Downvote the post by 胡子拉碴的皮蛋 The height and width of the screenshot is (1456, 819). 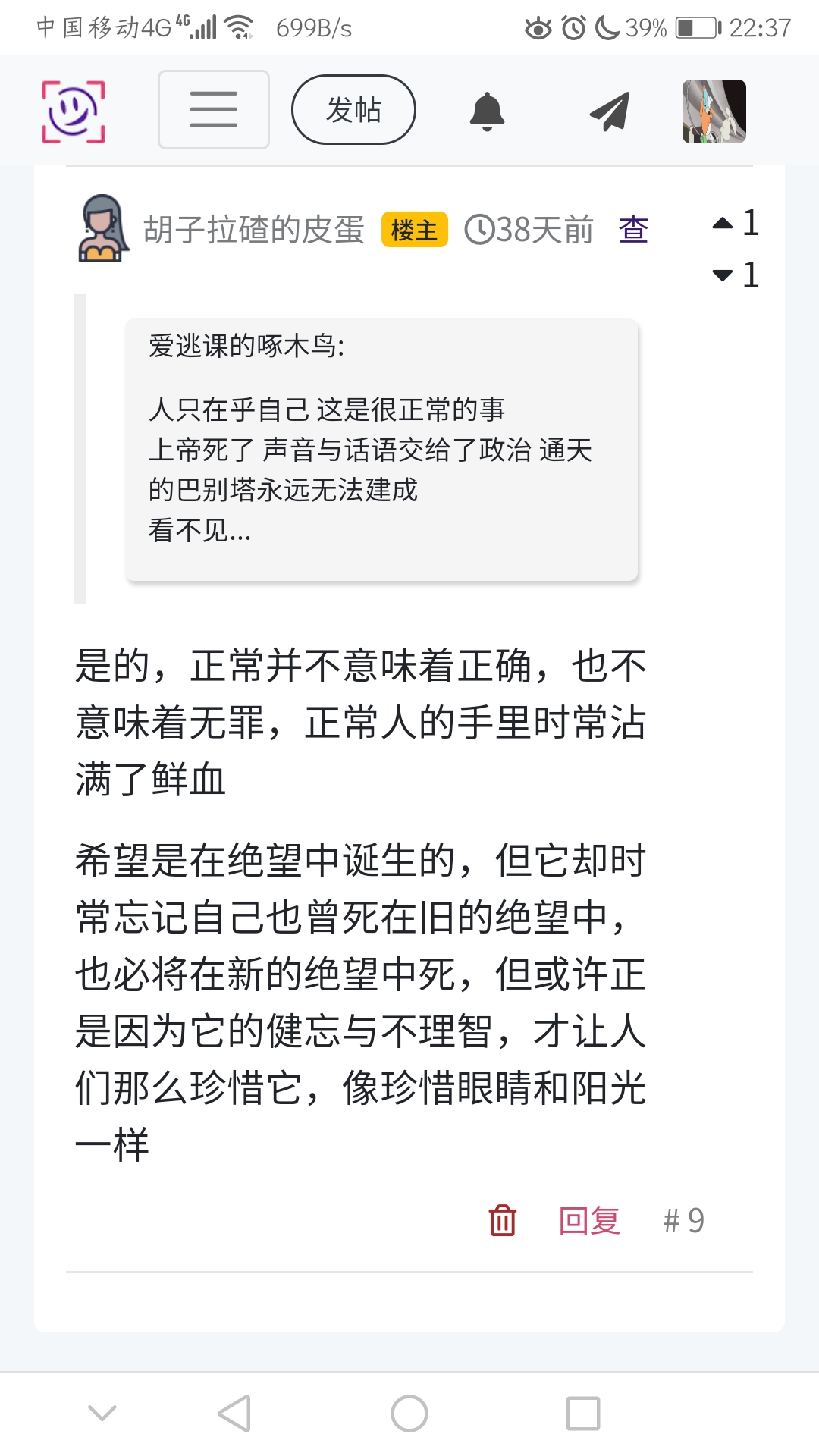[723, 275]
